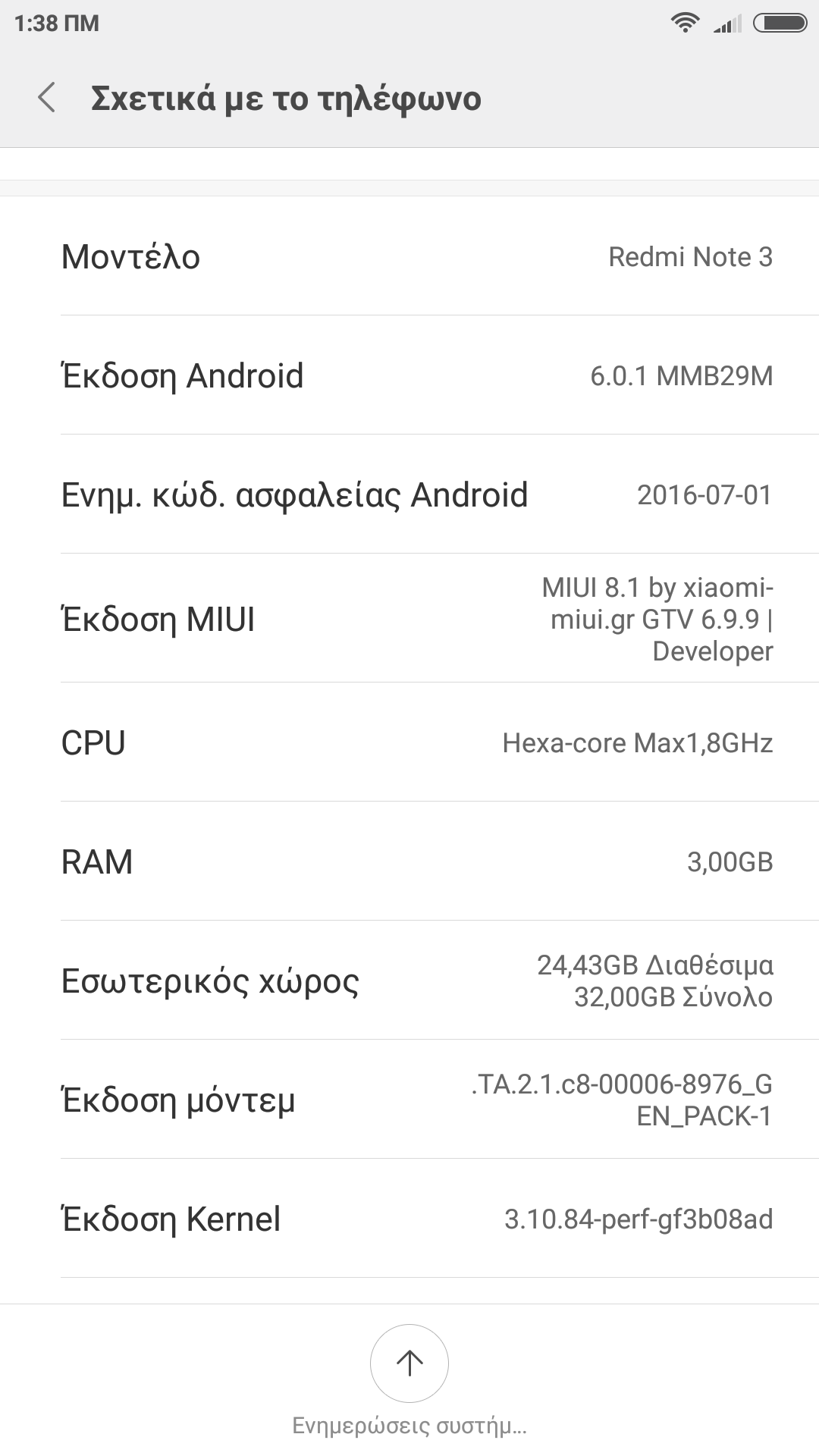Go back from Σχετικά με το τηλέφωνο
Screen dimensions: 819x1456
[47, 99]
